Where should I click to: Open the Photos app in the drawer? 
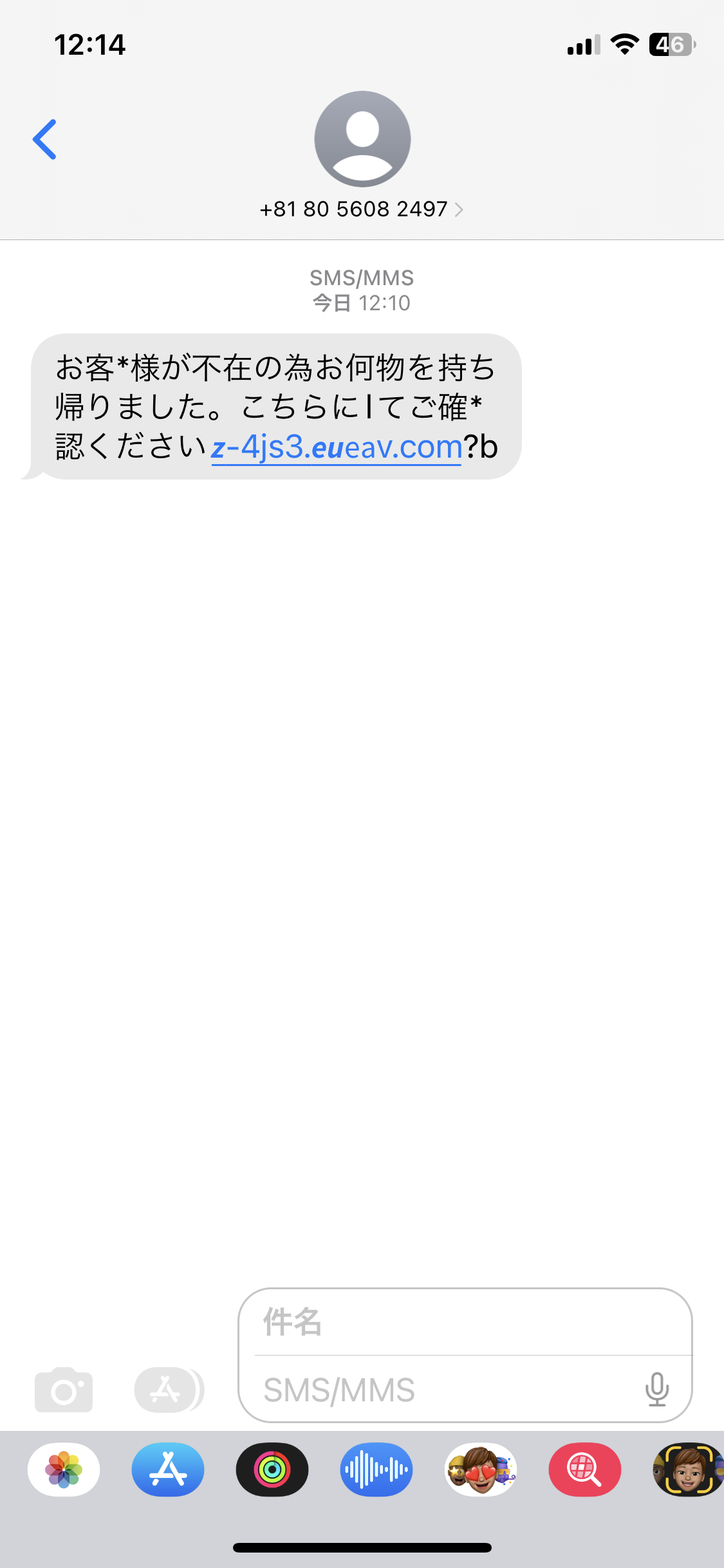[64, 1470]
